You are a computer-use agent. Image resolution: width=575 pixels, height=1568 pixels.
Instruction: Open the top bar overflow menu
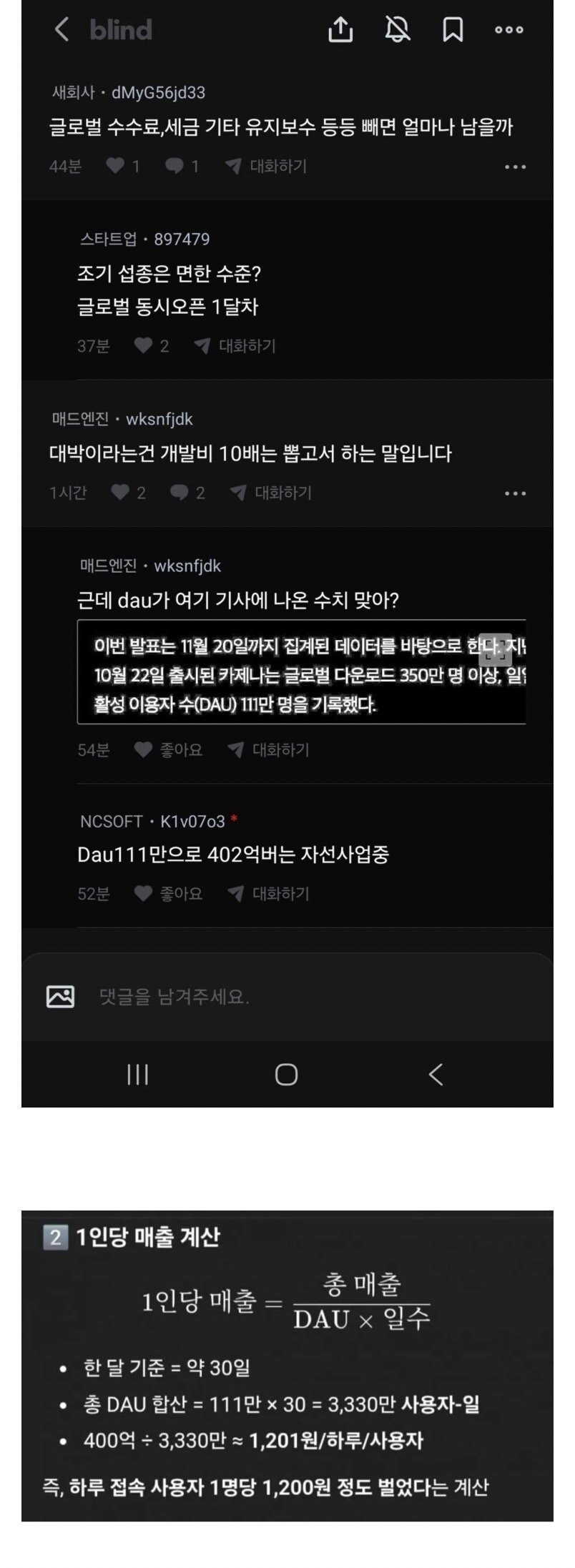(509, 30)
